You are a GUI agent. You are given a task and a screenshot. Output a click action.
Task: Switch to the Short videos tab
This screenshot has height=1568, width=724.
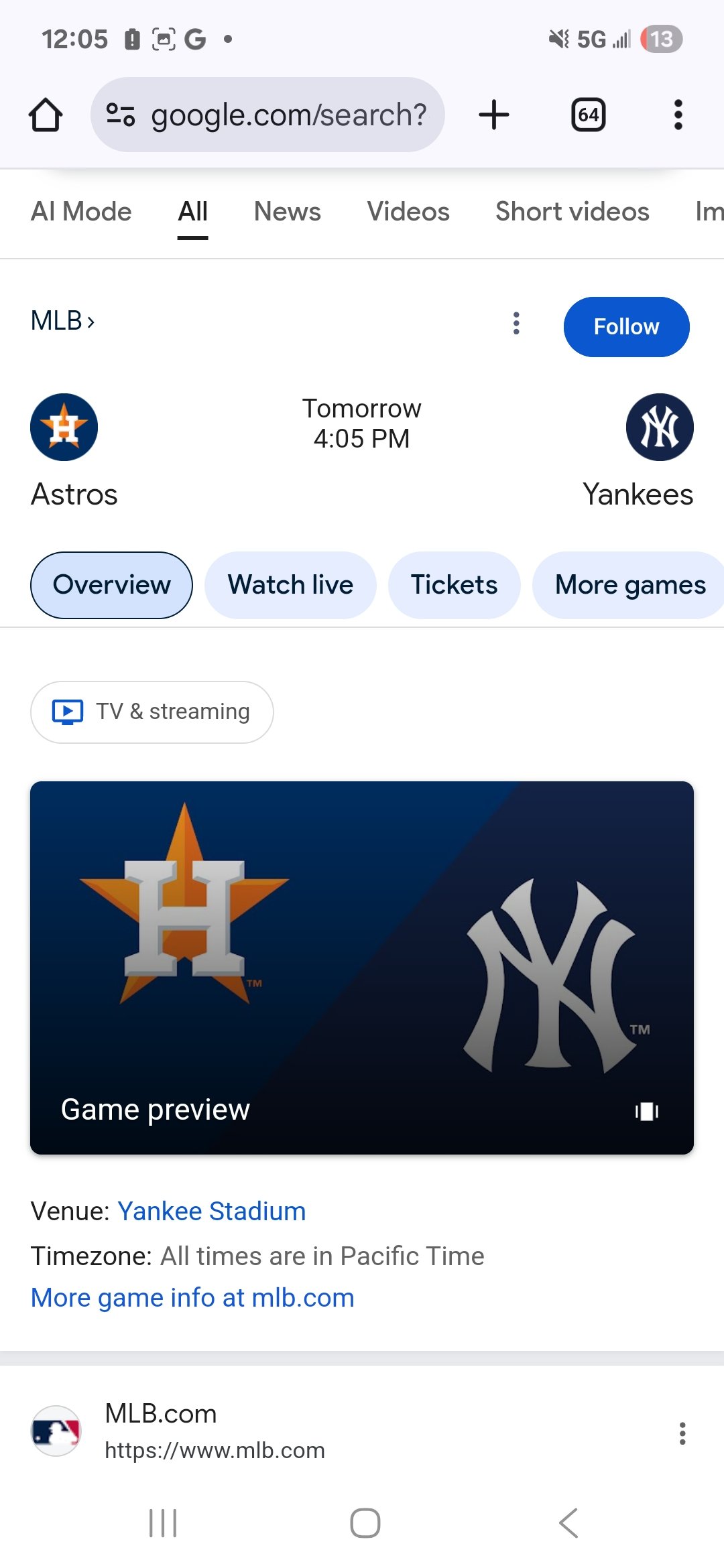(572, 212)
